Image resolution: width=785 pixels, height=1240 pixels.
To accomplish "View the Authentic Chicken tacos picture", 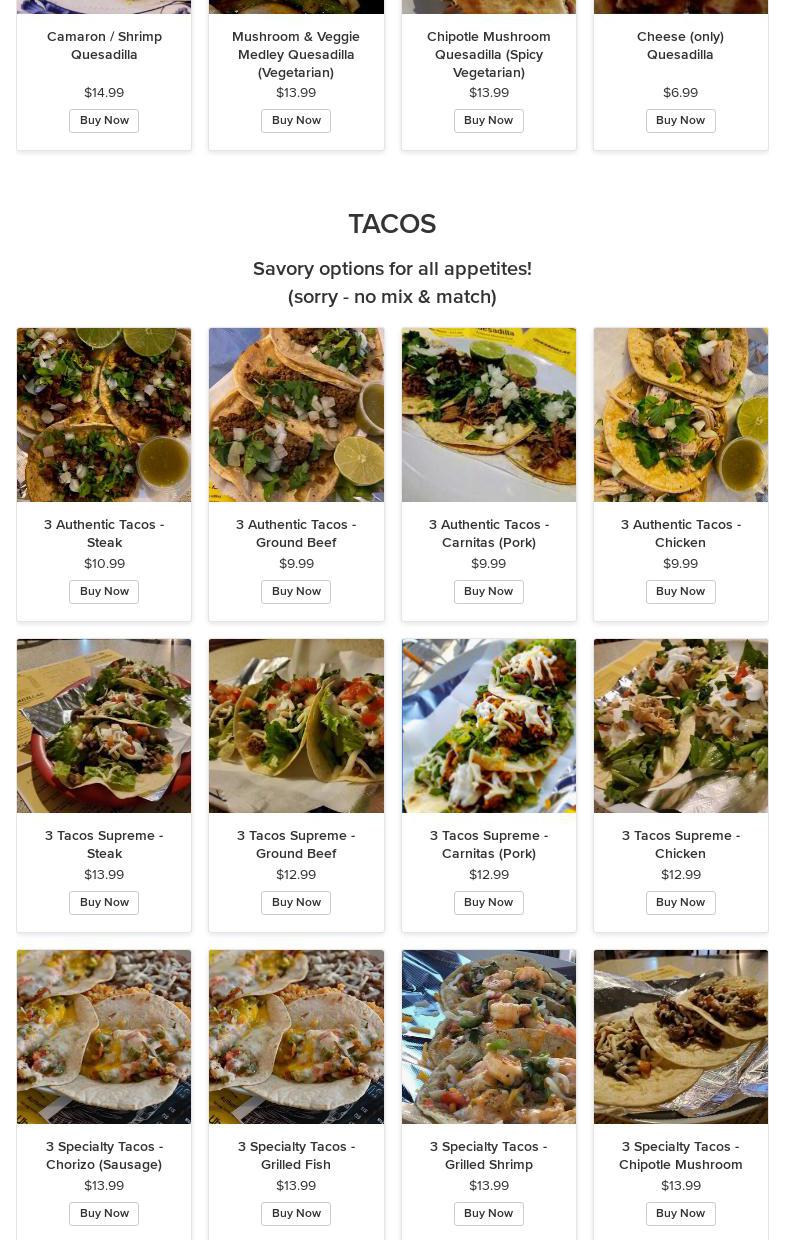I will (680, 415).
